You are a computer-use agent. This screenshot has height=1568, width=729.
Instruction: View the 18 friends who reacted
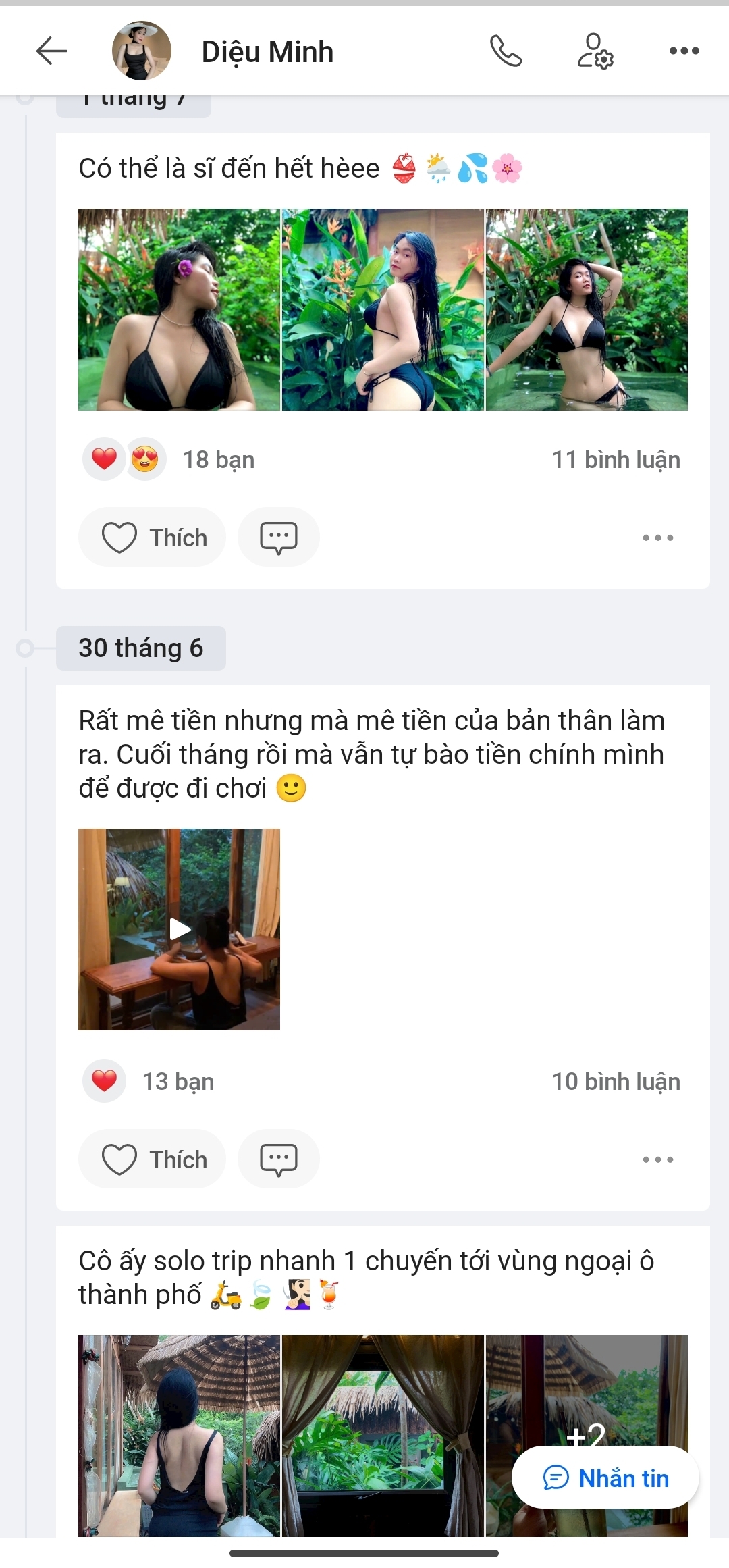coord(217,459)
